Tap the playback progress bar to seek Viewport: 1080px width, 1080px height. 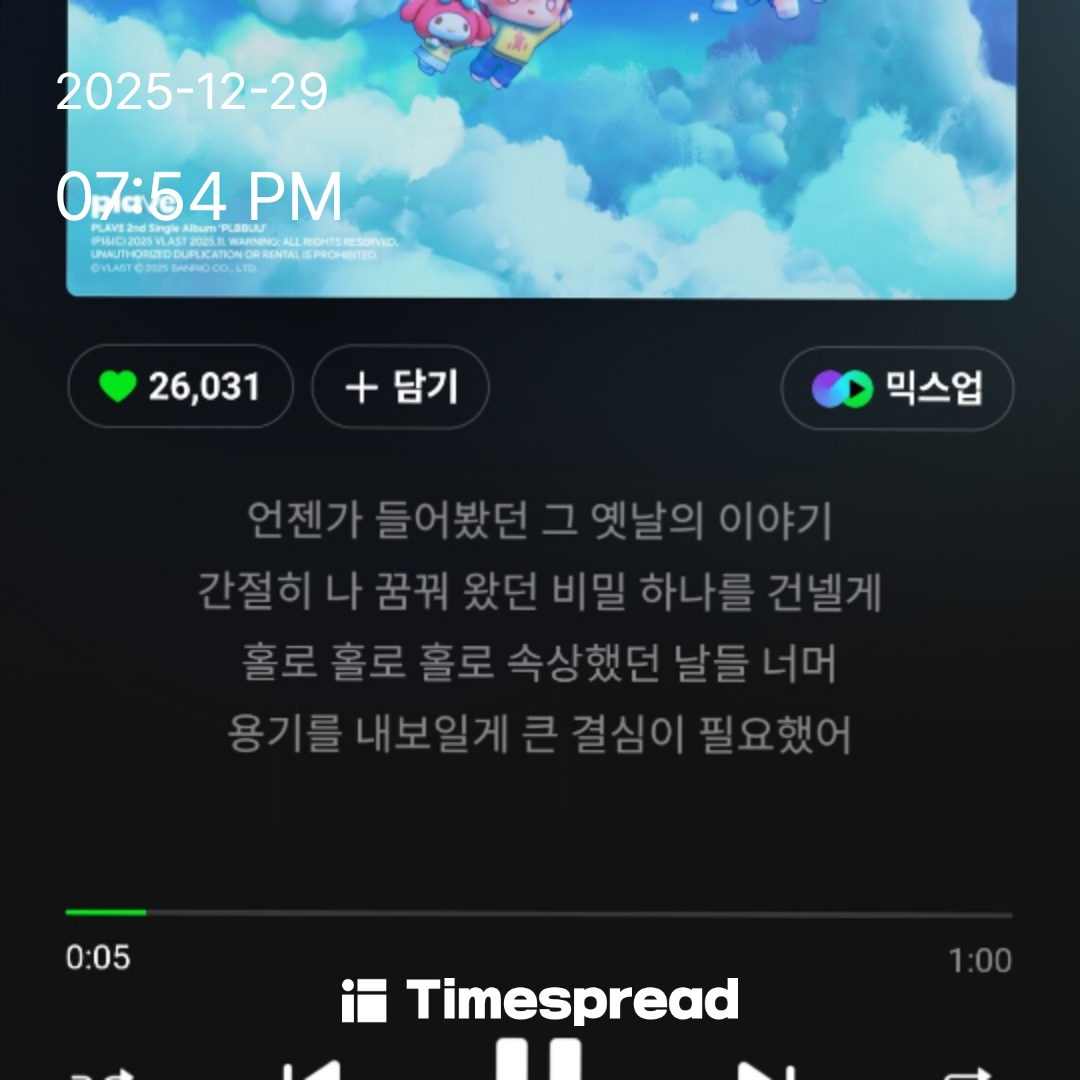click(x=540, y=913)
